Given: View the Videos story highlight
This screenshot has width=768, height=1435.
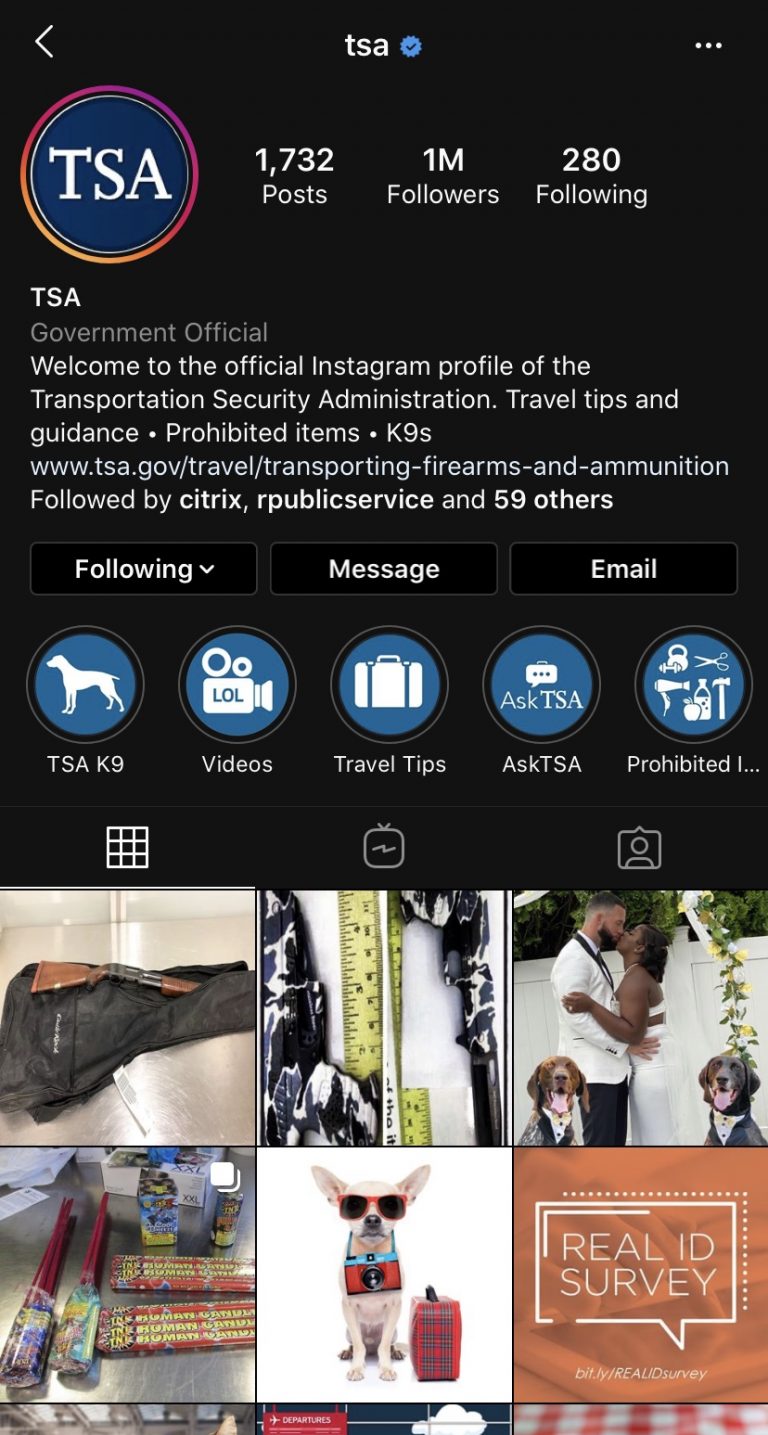Looking at the screenshot, I should [x=237, y=683].
